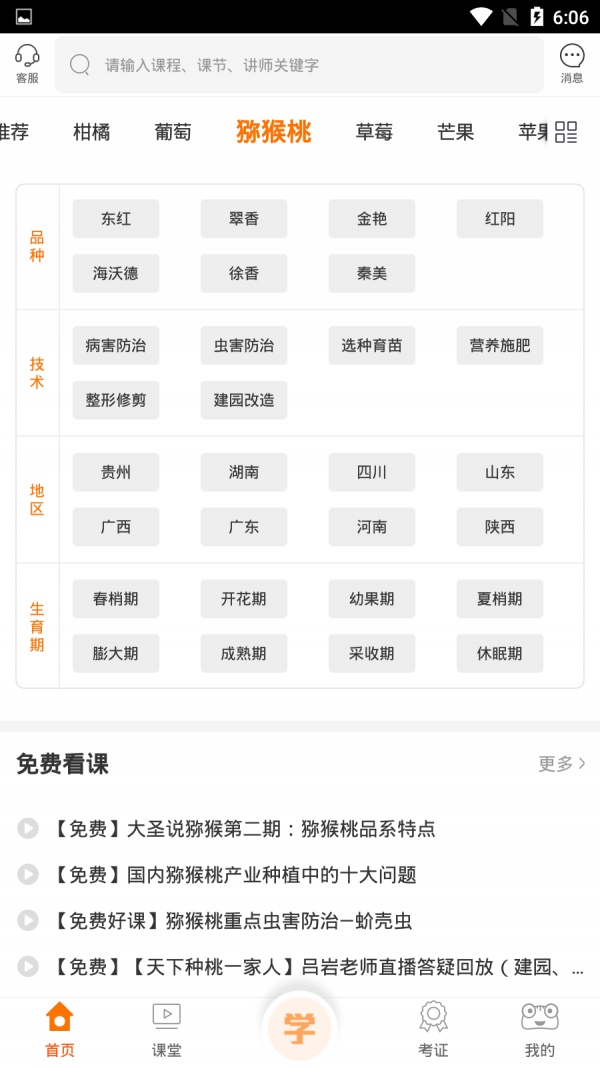Open customer service (客服)
Screen dimensions: 600x1067
point(27,64)
